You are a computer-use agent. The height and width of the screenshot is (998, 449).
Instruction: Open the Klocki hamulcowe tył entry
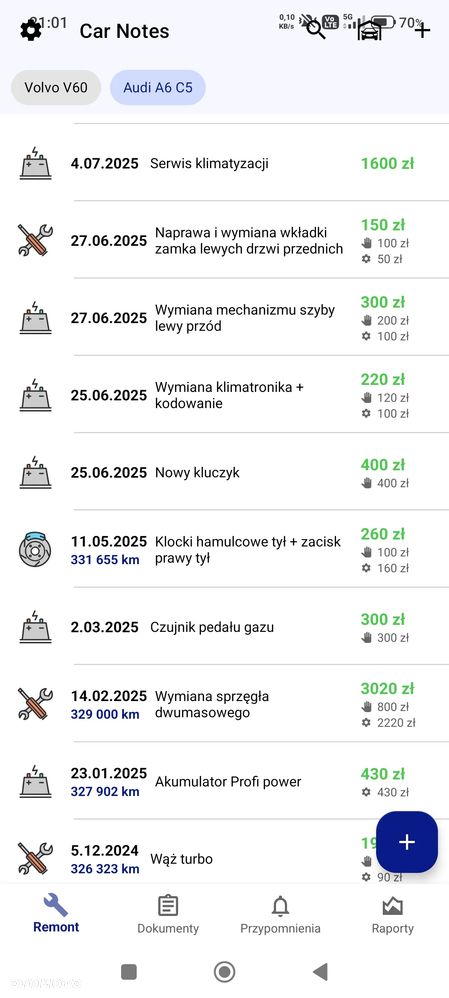224,549
